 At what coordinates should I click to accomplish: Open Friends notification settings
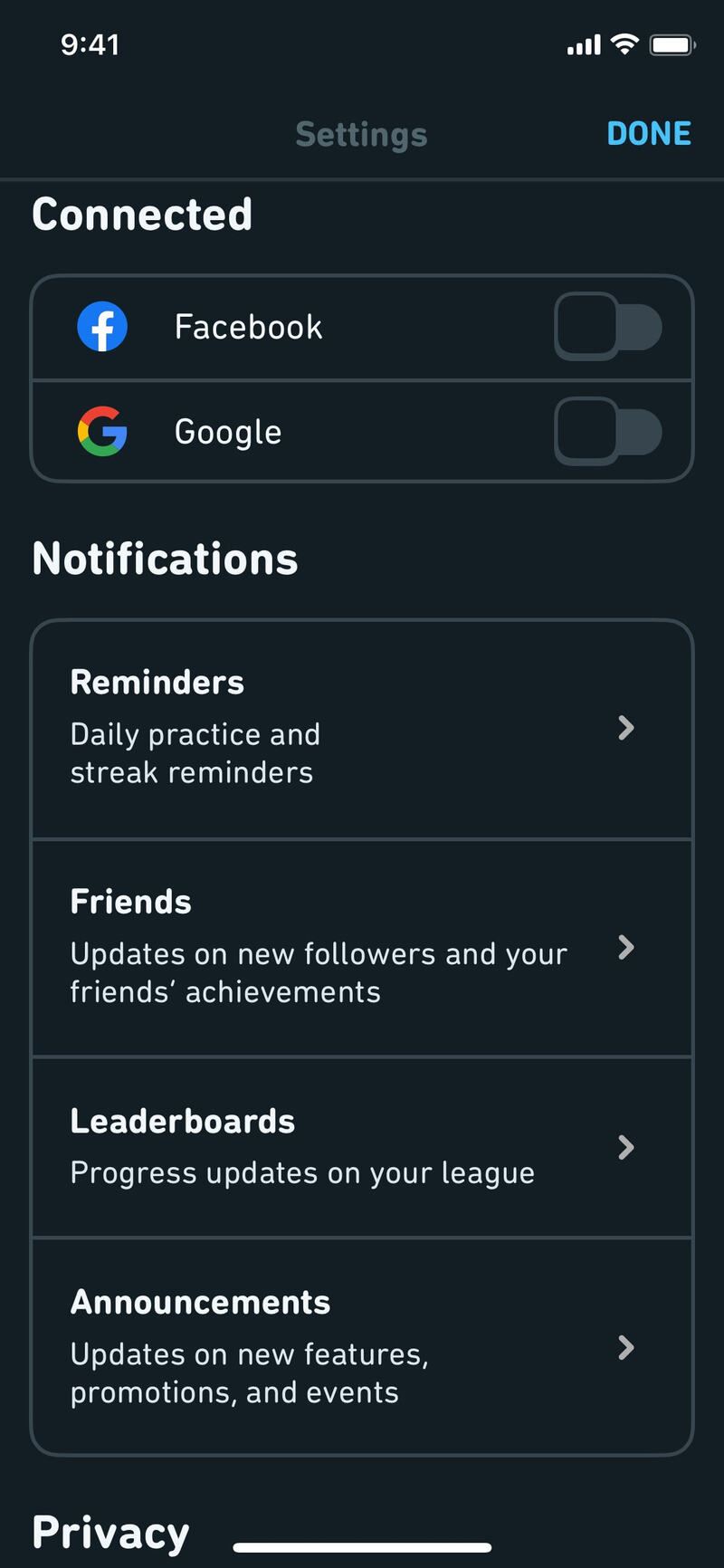coord(362,948)
